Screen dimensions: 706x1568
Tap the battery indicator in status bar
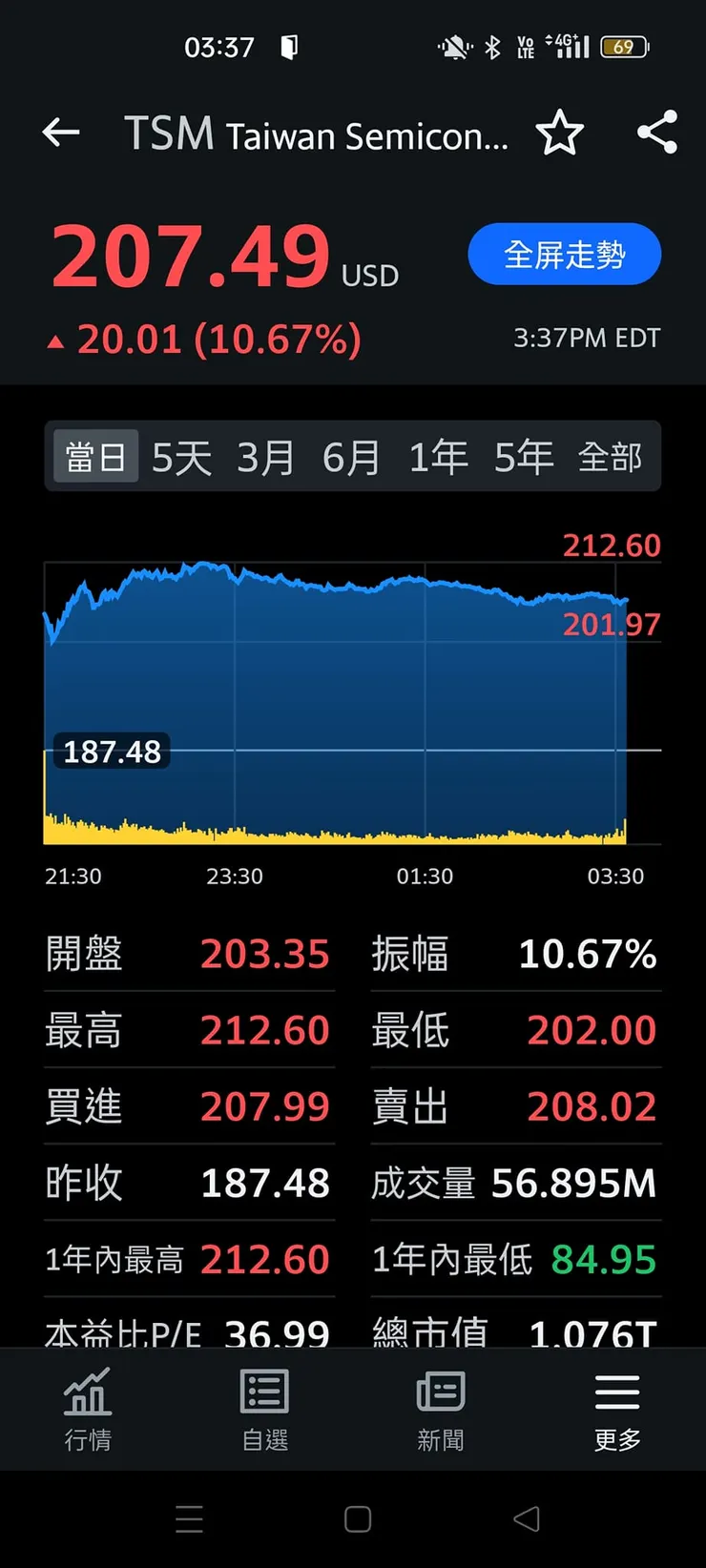click(x=625, y=46)
